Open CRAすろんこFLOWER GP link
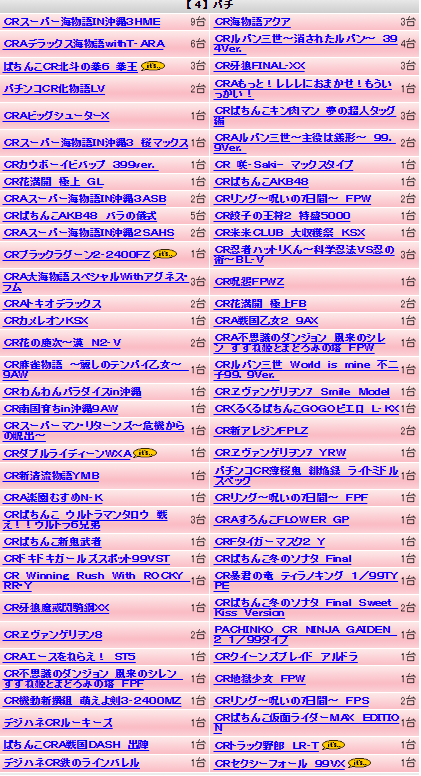The image size is (421, 776). pyautogui.click(x=281, y=520)
